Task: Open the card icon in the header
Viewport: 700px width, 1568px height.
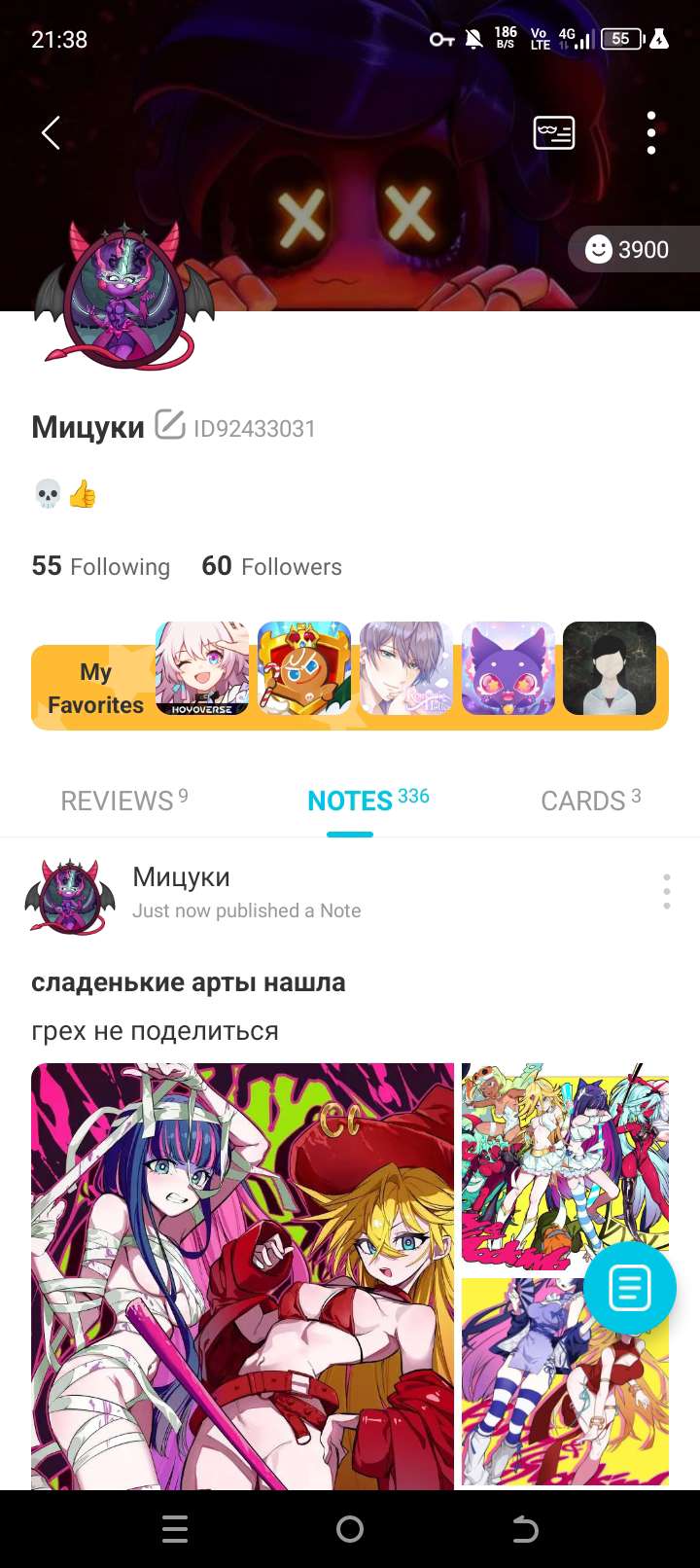Action: point(554,133)
